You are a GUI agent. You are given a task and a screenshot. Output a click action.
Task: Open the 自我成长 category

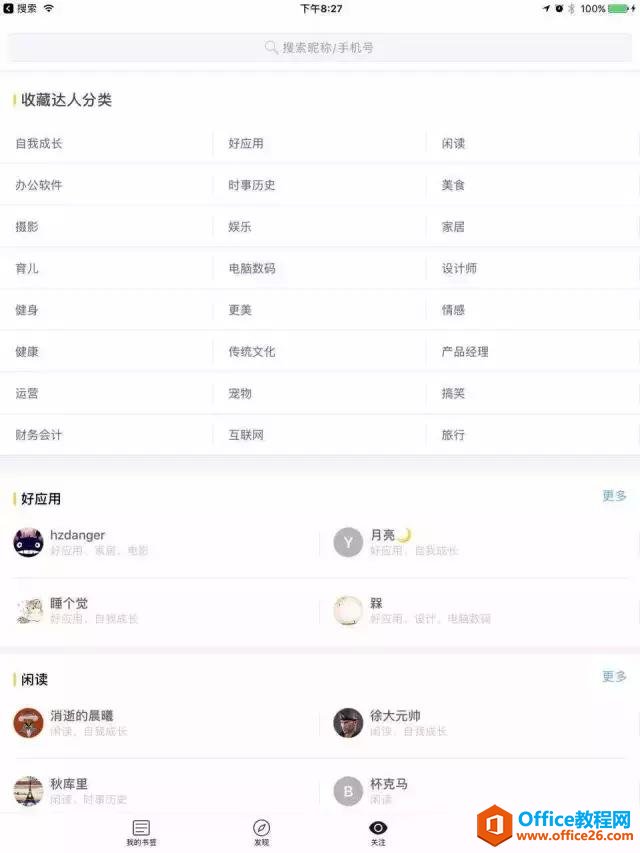pyautogui.click(x=40, y=143)
